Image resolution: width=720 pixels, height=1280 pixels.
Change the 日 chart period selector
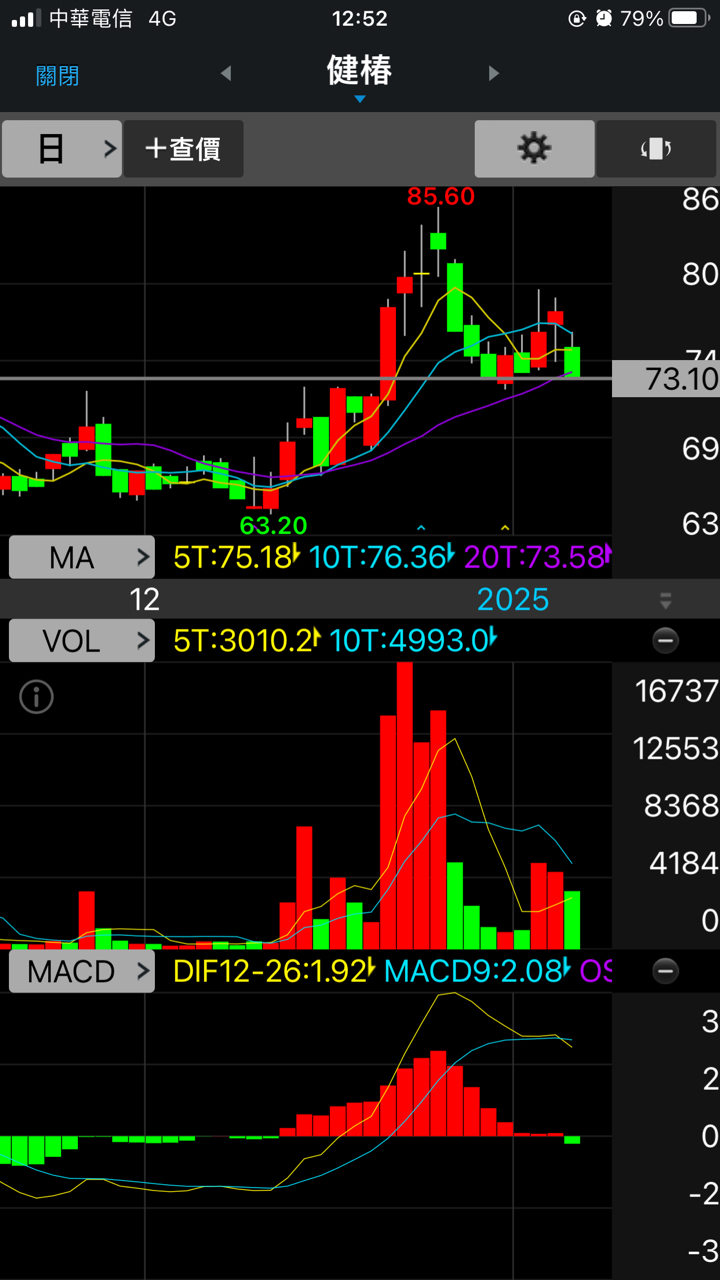(x=62, y=149)
